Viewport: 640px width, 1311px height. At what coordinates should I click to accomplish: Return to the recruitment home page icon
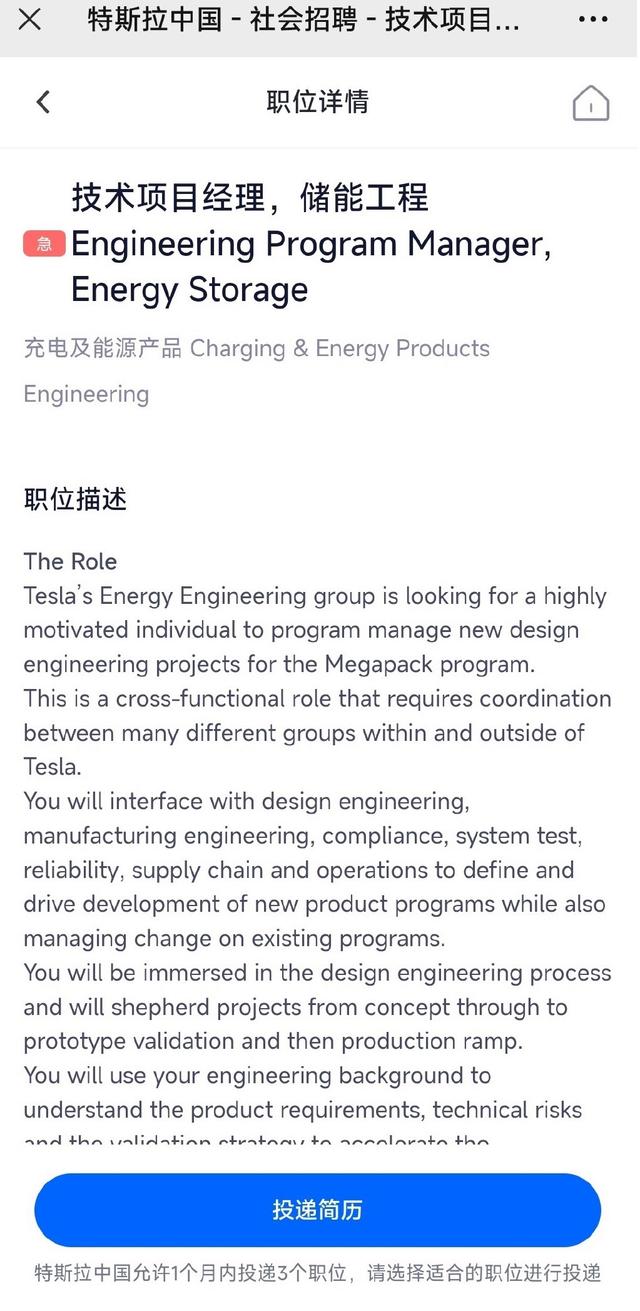[591, 103]
